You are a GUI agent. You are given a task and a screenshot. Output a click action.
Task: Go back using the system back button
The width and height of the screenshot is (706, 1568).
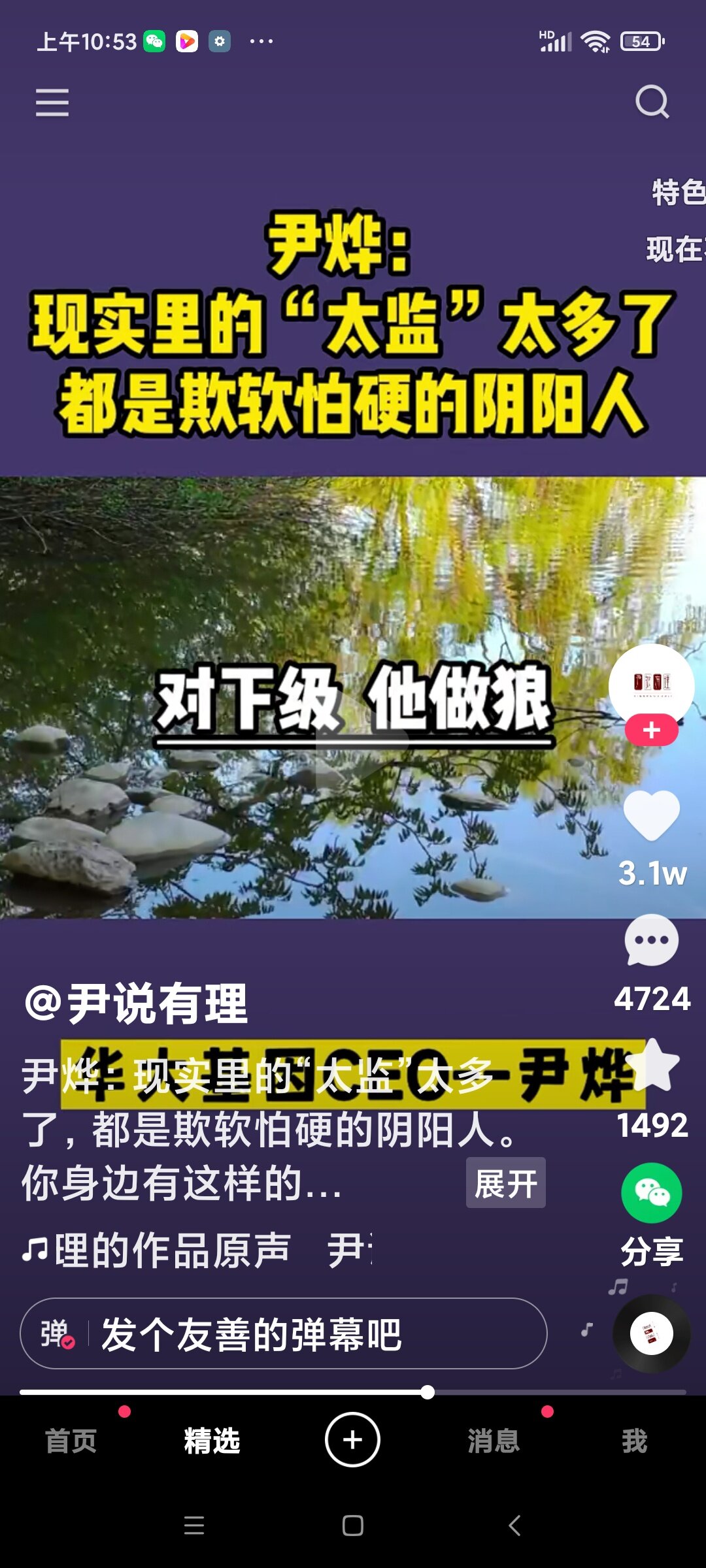[x=514, y=1526]
